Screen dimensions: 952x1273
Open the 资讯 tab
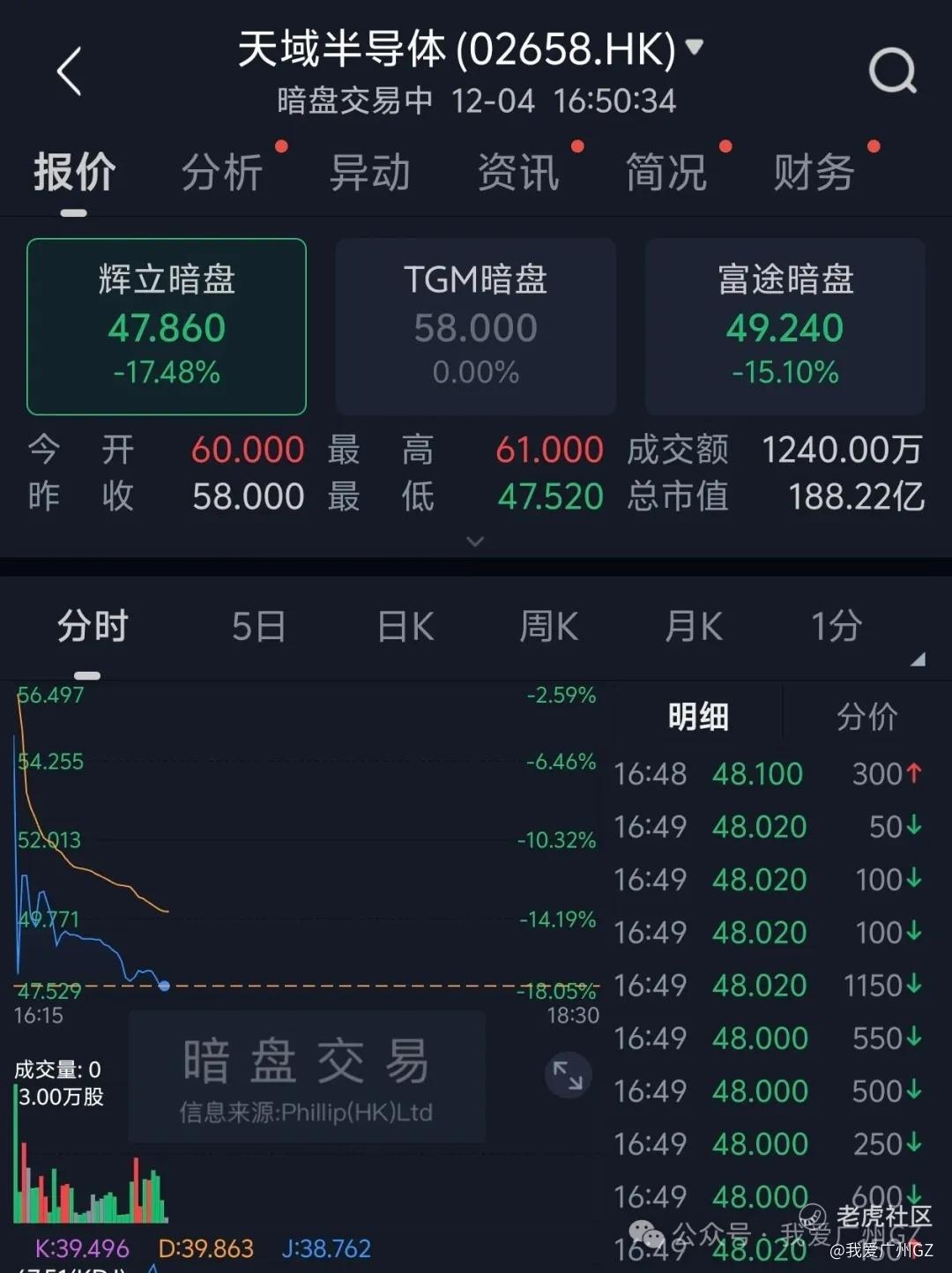coord(517,172)
